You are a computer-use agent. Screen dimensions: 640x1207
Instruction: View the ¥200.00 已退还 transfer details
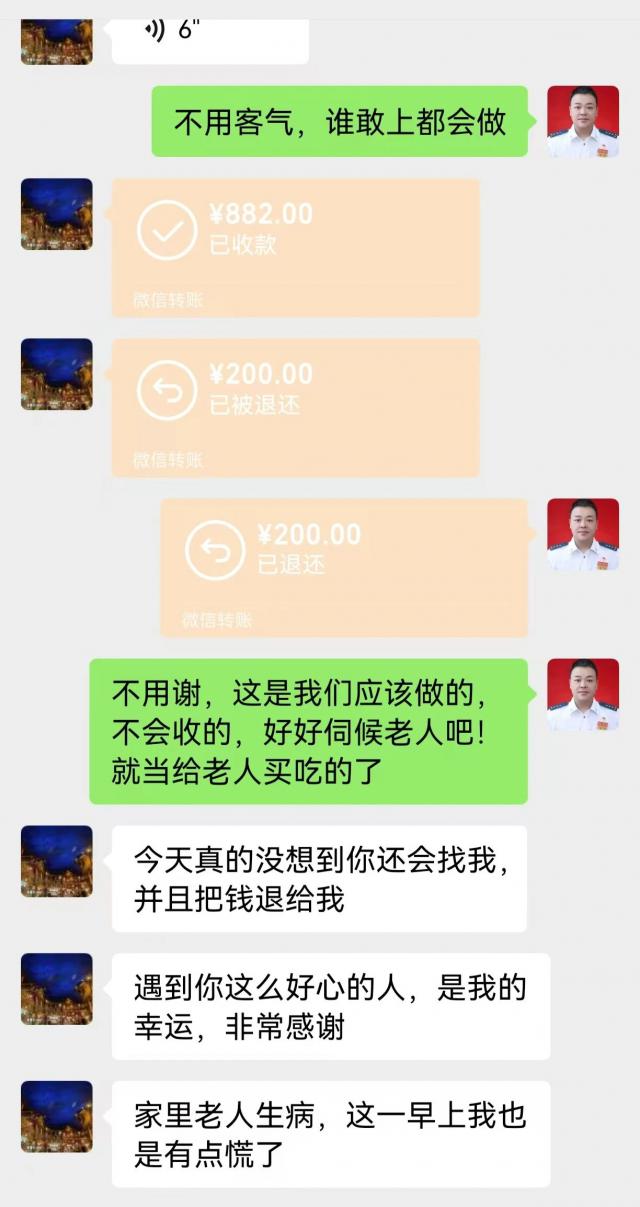pyautogui.click(x=343, y=567)
